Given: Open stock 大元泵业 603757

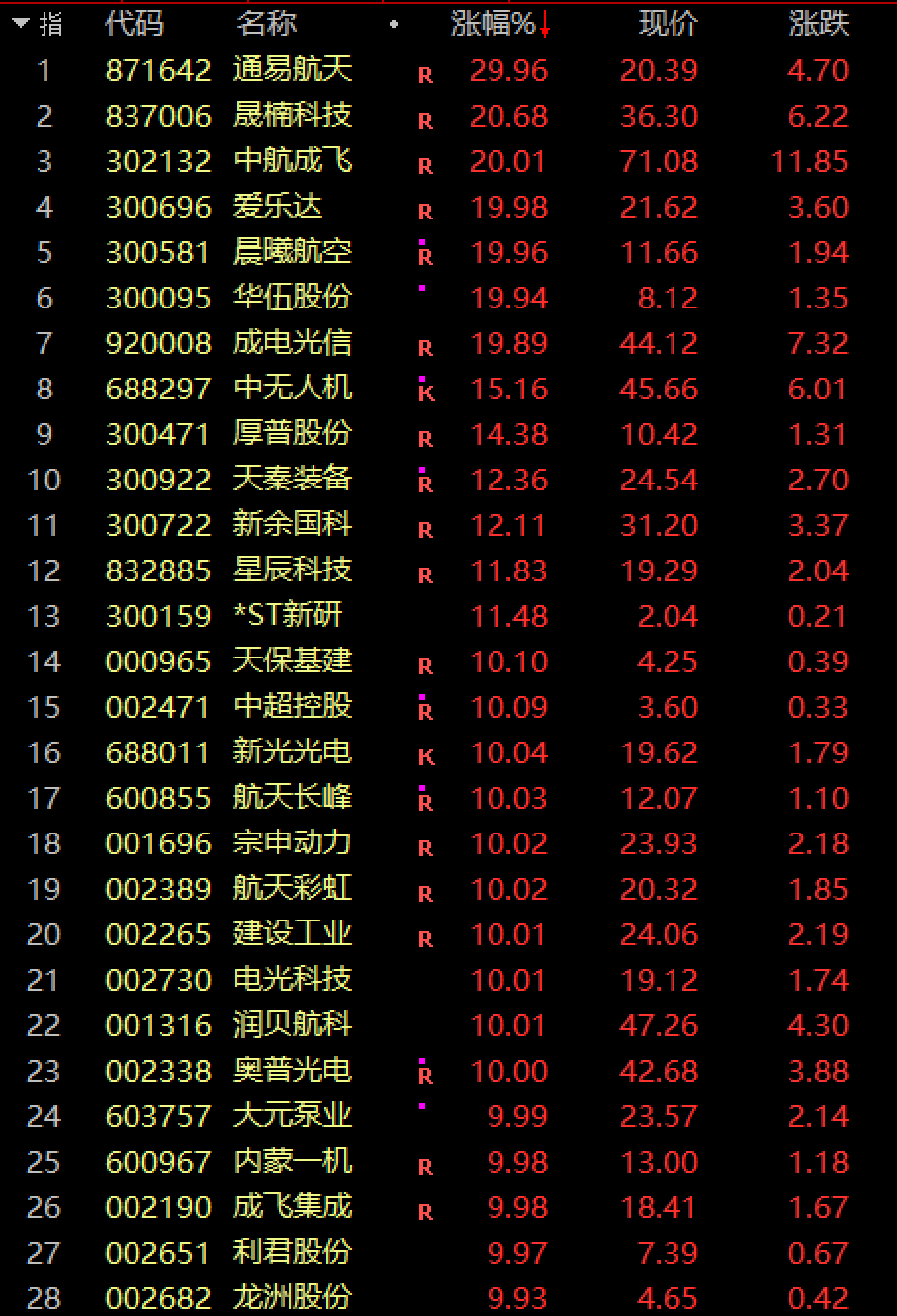Looking at the screenshot, I should coord(293,1116).
